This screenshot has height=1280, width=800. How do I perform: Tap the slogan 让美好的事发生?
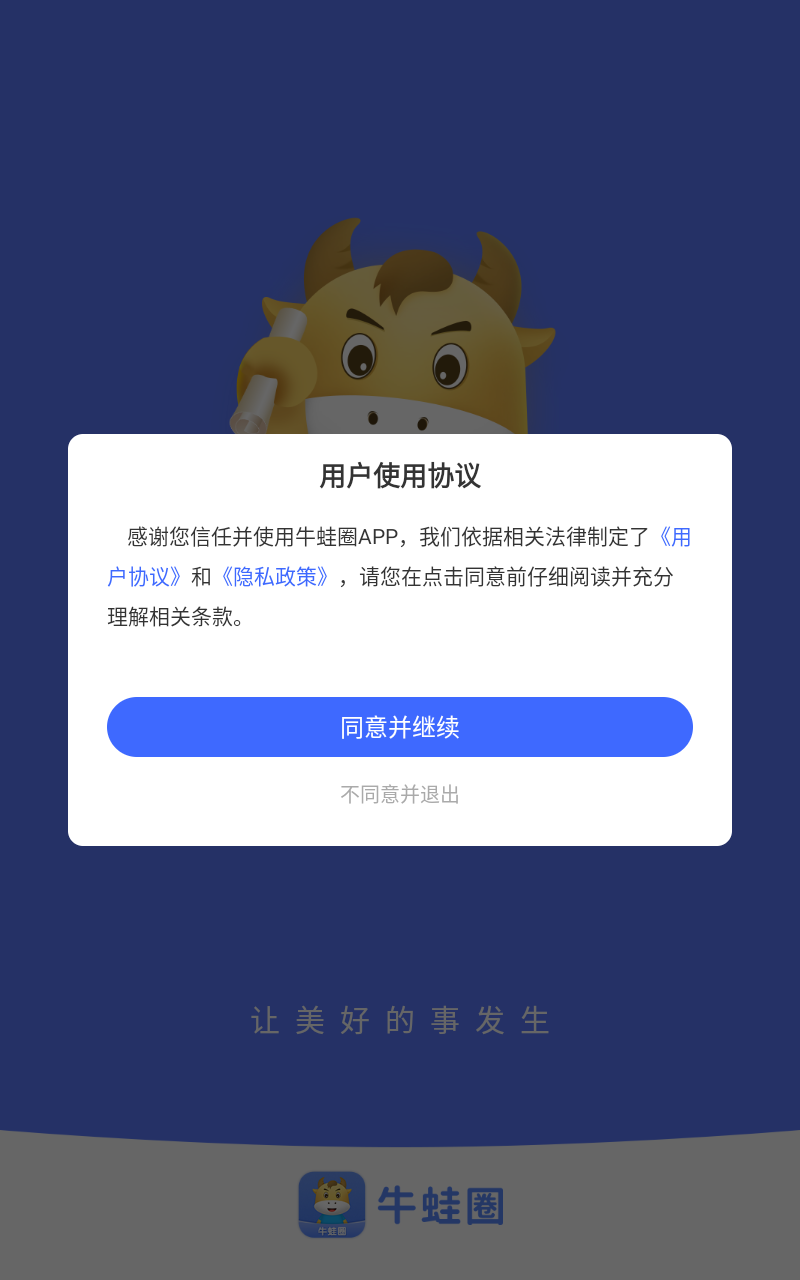pyautogui.click(x=400, y=1018)
